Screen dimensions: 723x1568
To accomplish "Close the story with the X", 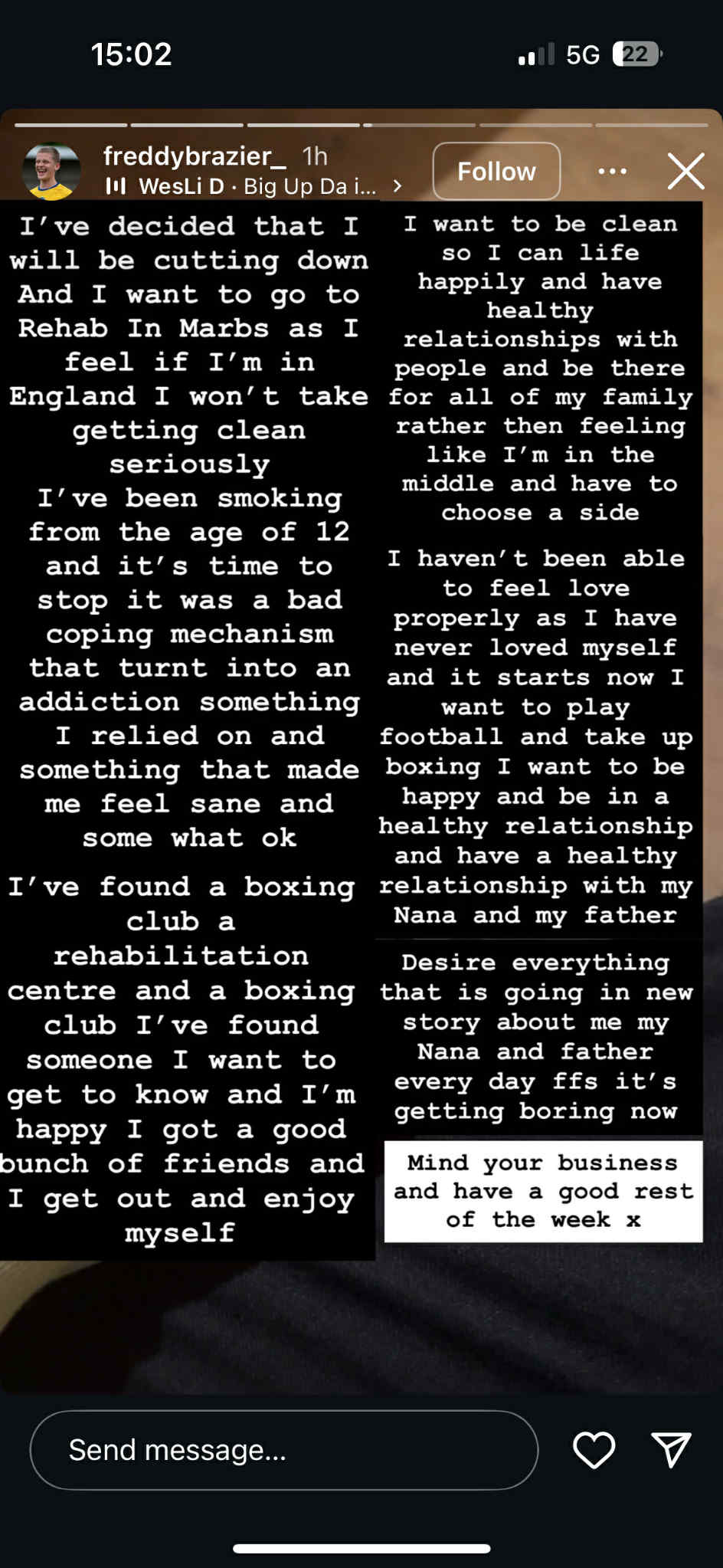I will click(686, 171).
